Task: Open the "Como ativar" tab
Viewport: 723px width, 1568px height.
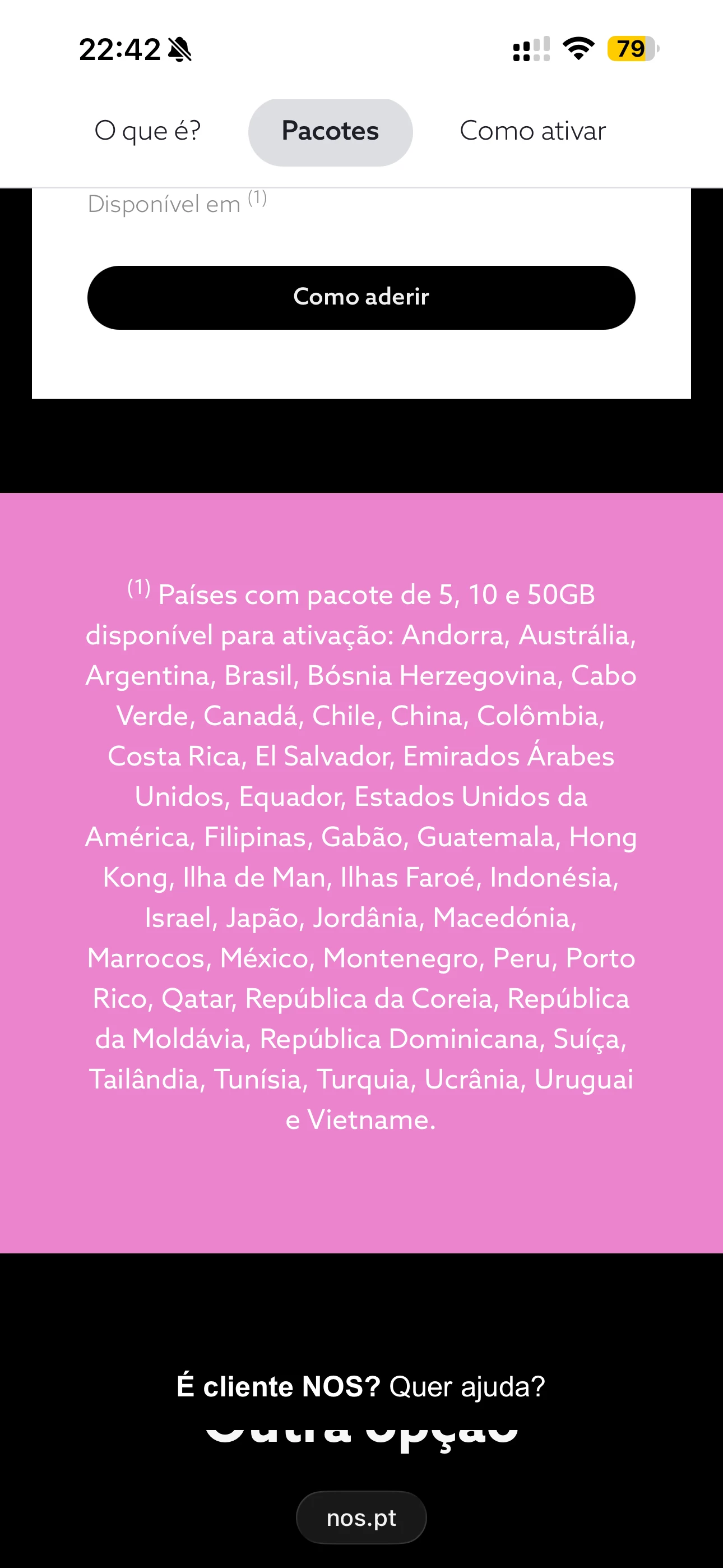Action: point(532,131)
